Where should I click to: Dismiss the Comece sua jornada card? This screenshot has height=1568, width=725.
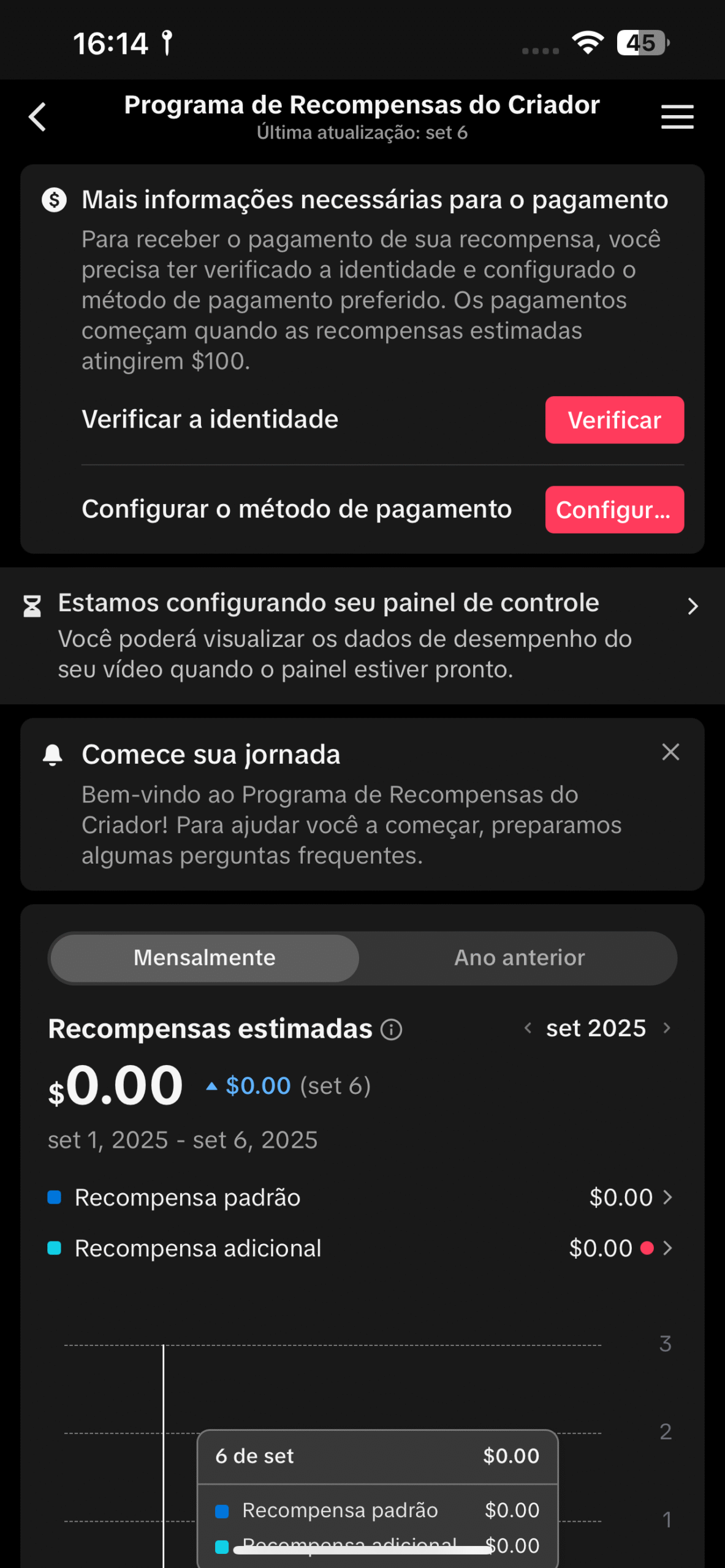670,752
